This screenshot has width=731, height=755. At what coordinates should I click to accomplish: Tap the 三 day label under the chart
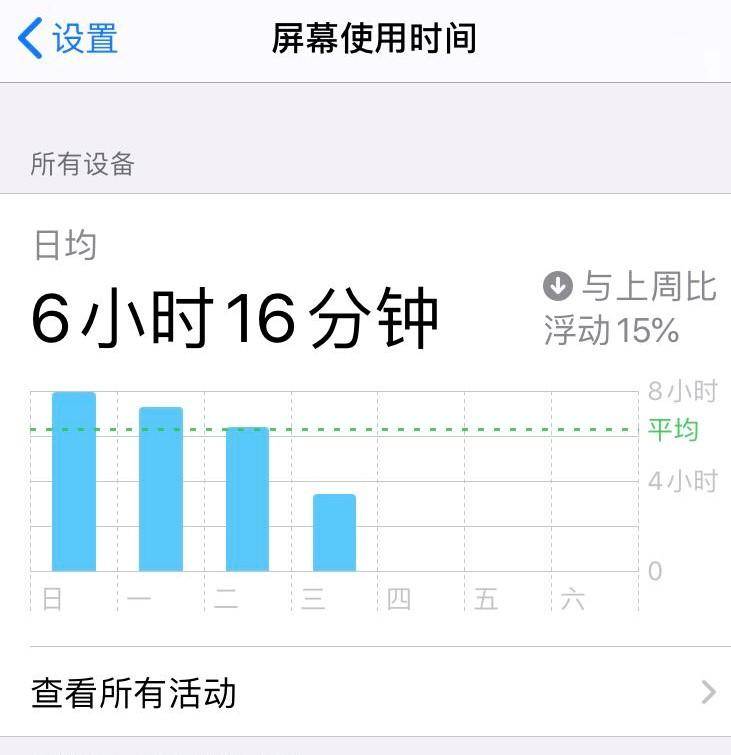314,600
